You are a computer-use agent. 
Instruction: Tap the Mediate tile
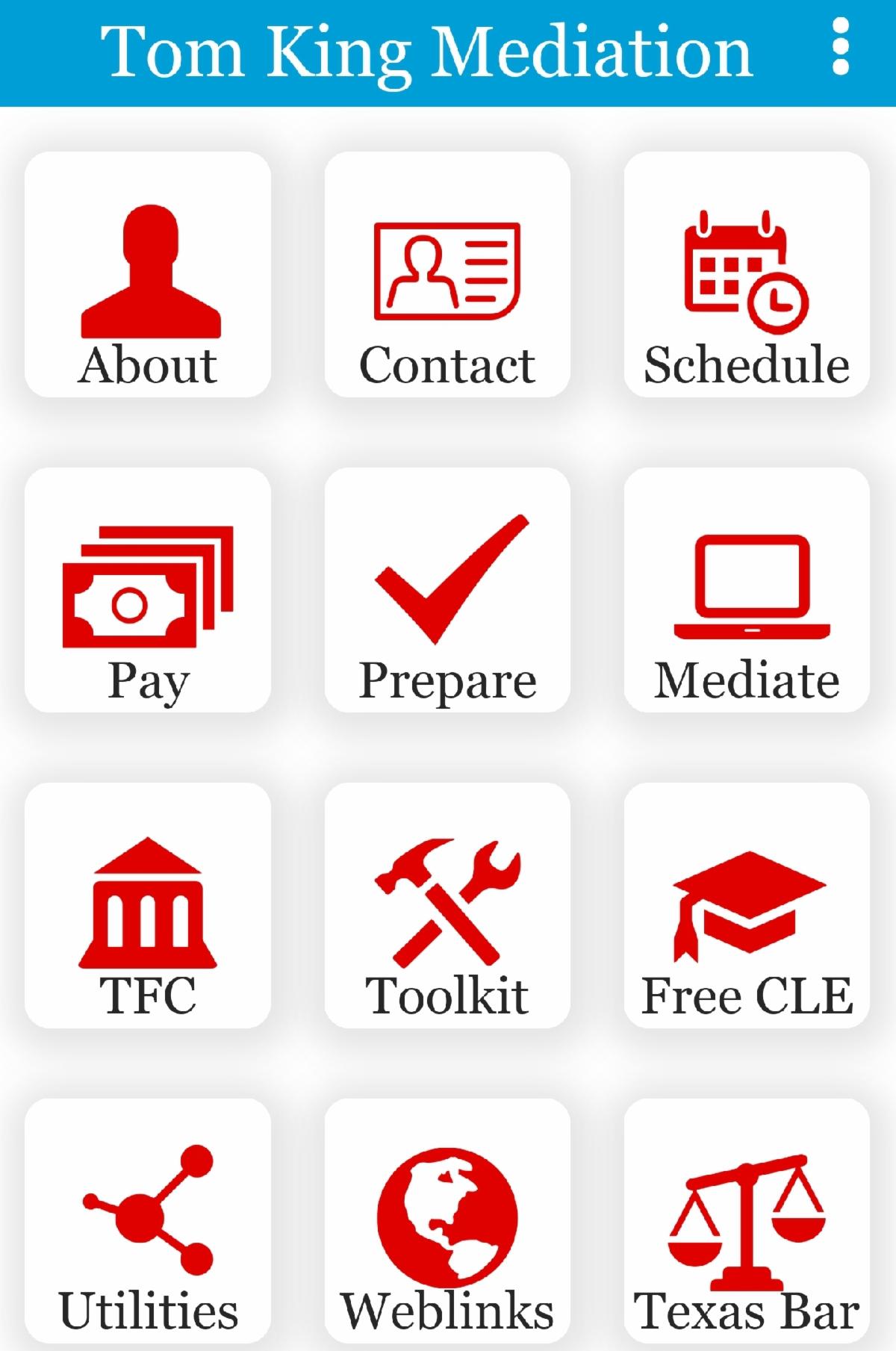(x=747, y=590)
